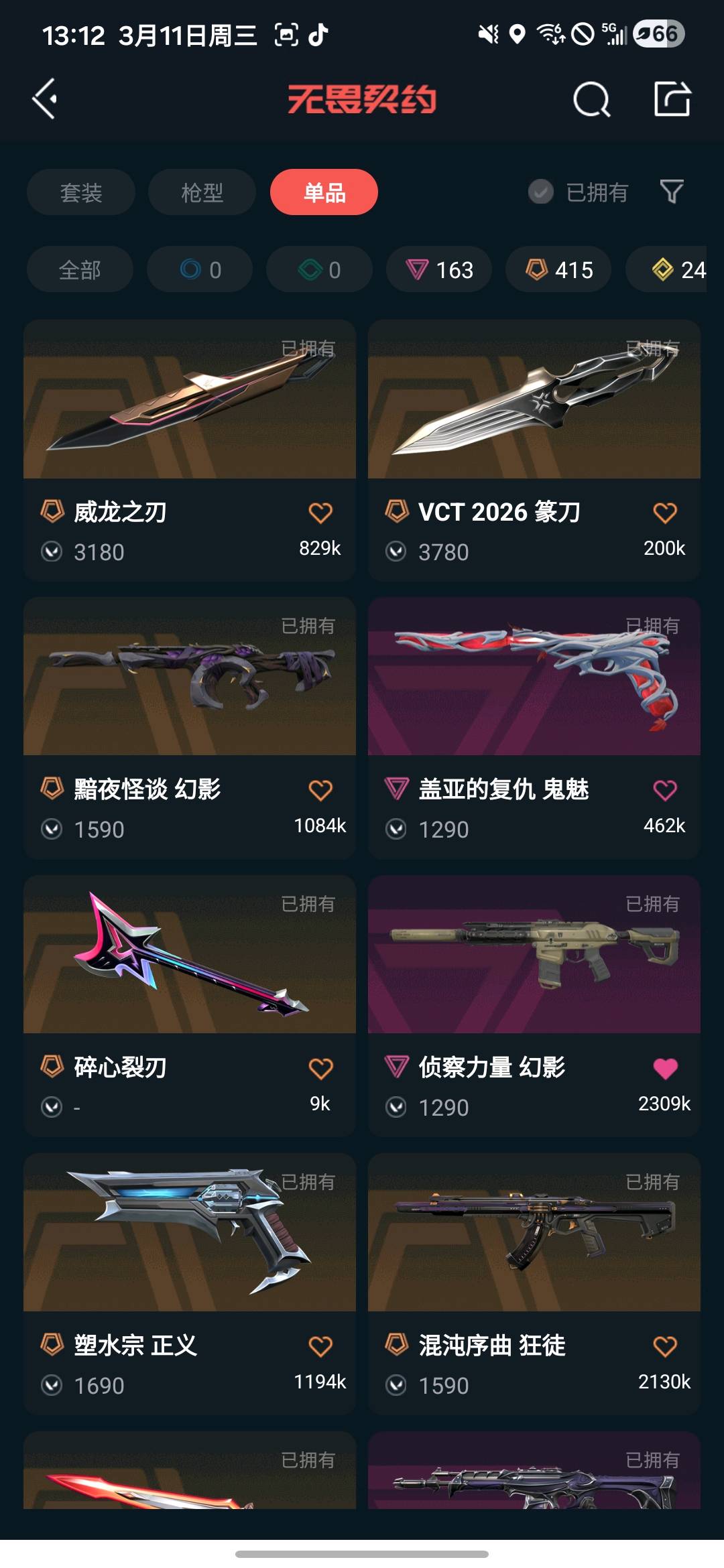Screen dimensions: 724x1568
Task: Select the 单品 tab
Action: [x=324, y=192]
